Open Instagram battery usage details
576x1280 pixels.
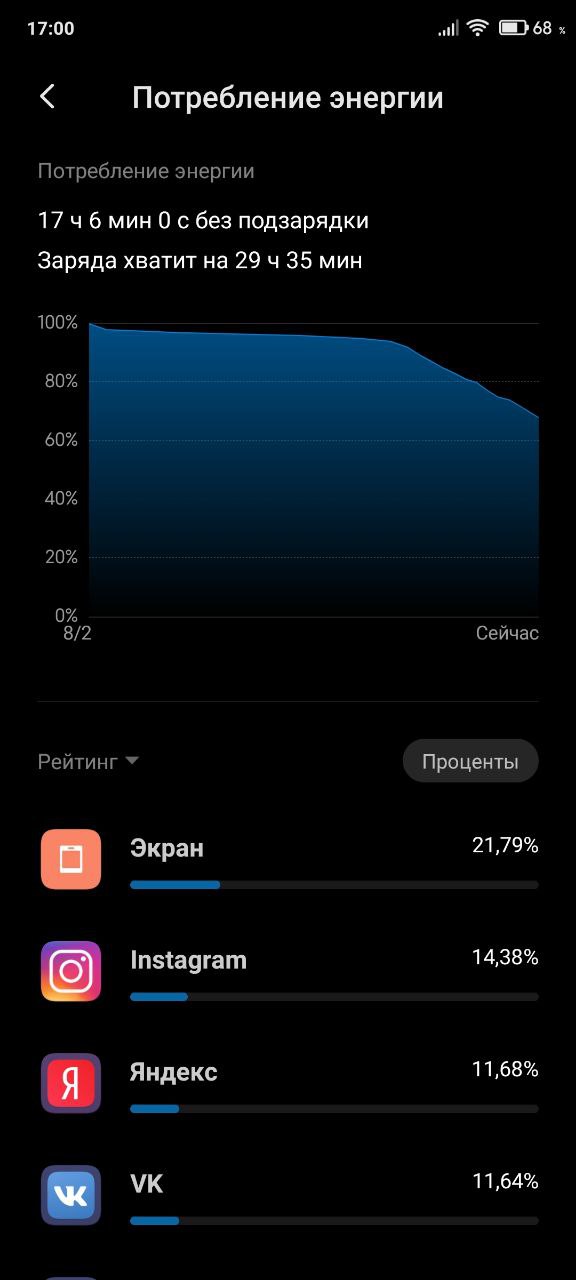tap(288, 971)
